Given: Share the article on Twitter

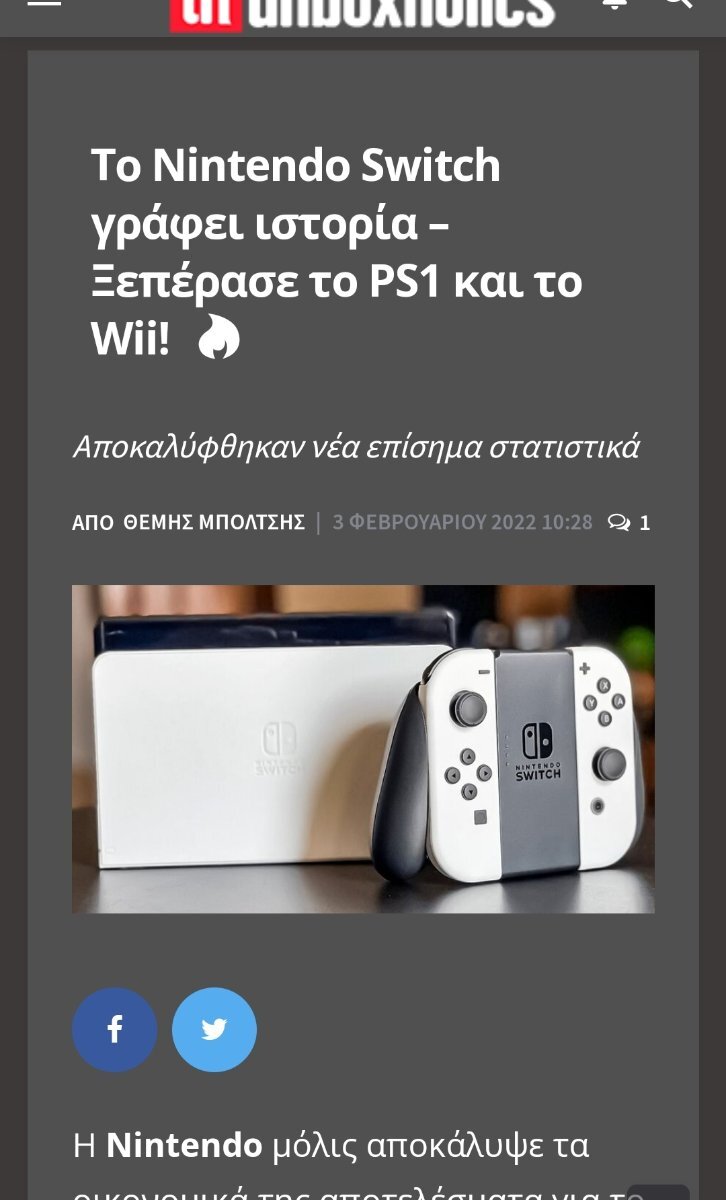Looking at the screenshot, I should (x=214, y=1030).
